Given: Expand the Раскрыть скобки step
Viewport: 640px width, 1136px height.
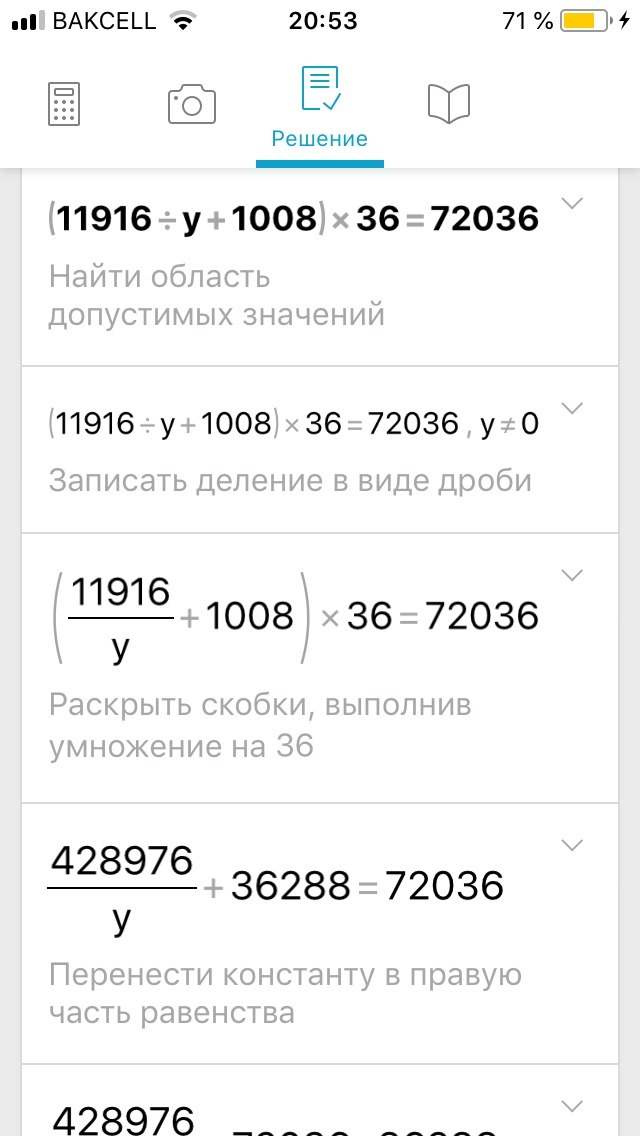Looking at the screenshot, I should [572, 575].
